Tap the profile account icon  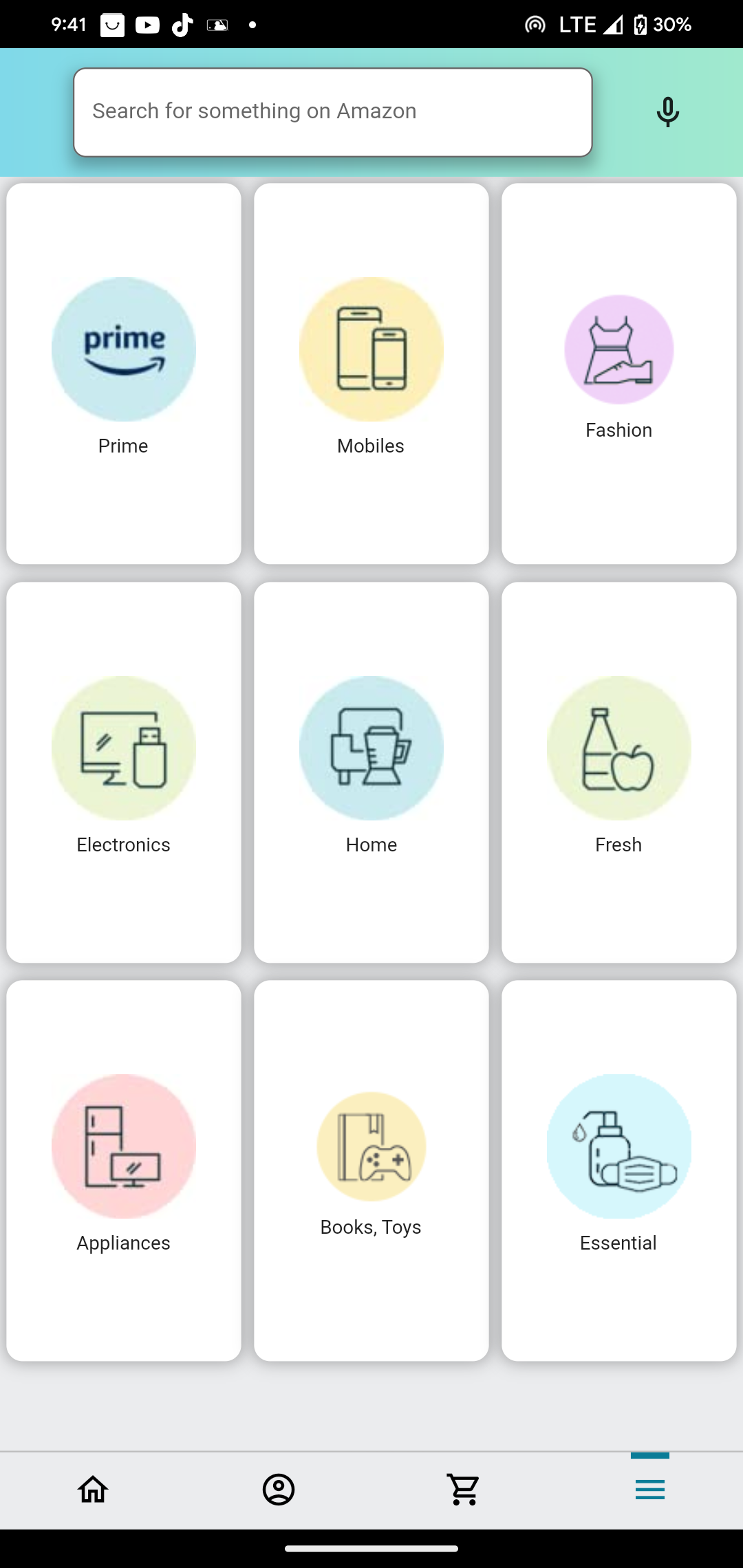click(279, 1489)
